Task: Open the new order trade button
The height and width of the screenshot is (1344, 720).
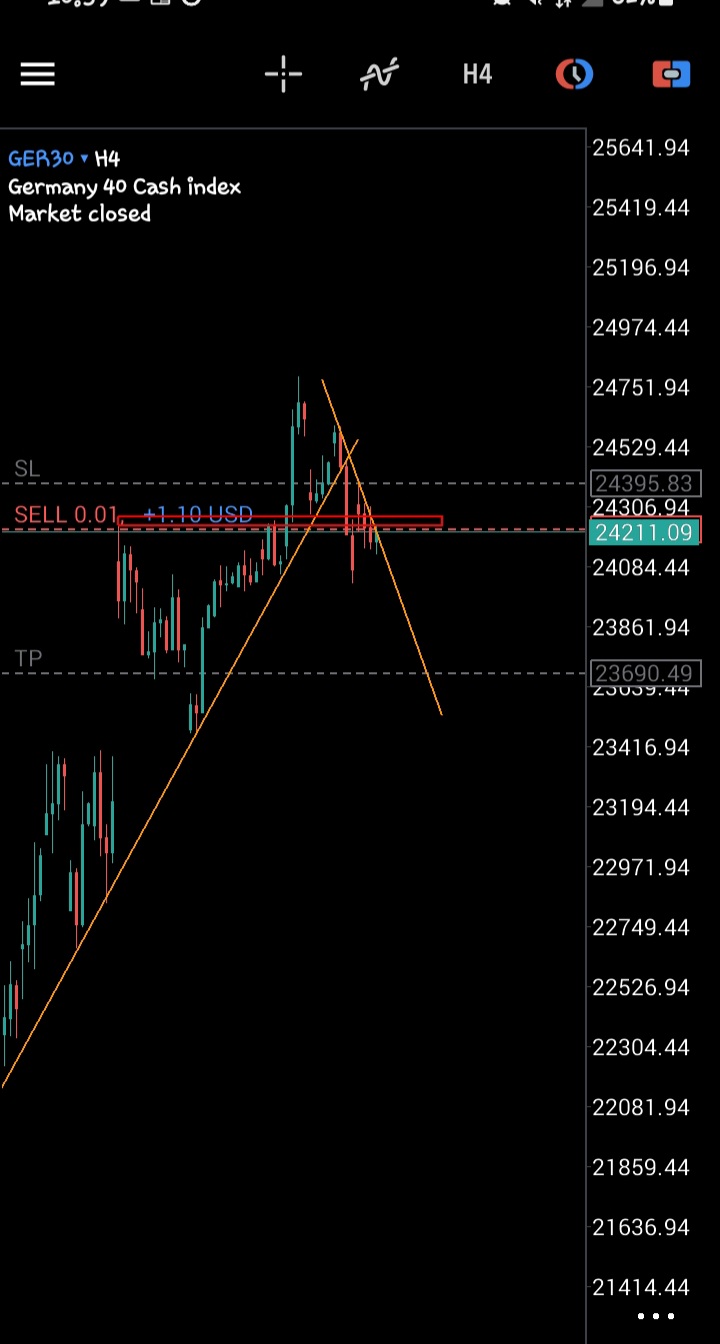Action: coord(671,74)
